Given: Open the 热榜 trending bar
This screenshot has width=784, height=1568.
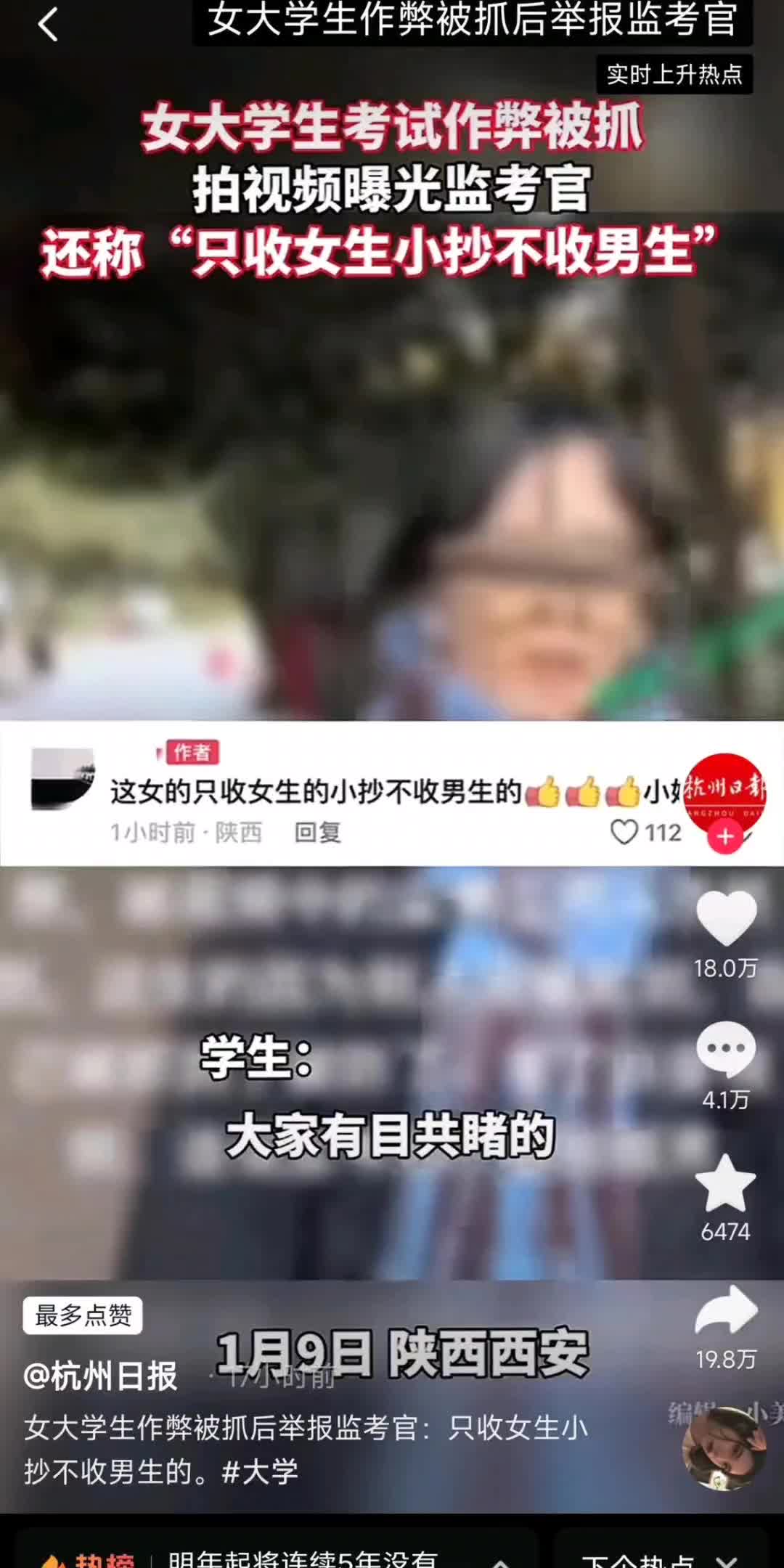Looking at the screenshot, I should point(290,1556).
